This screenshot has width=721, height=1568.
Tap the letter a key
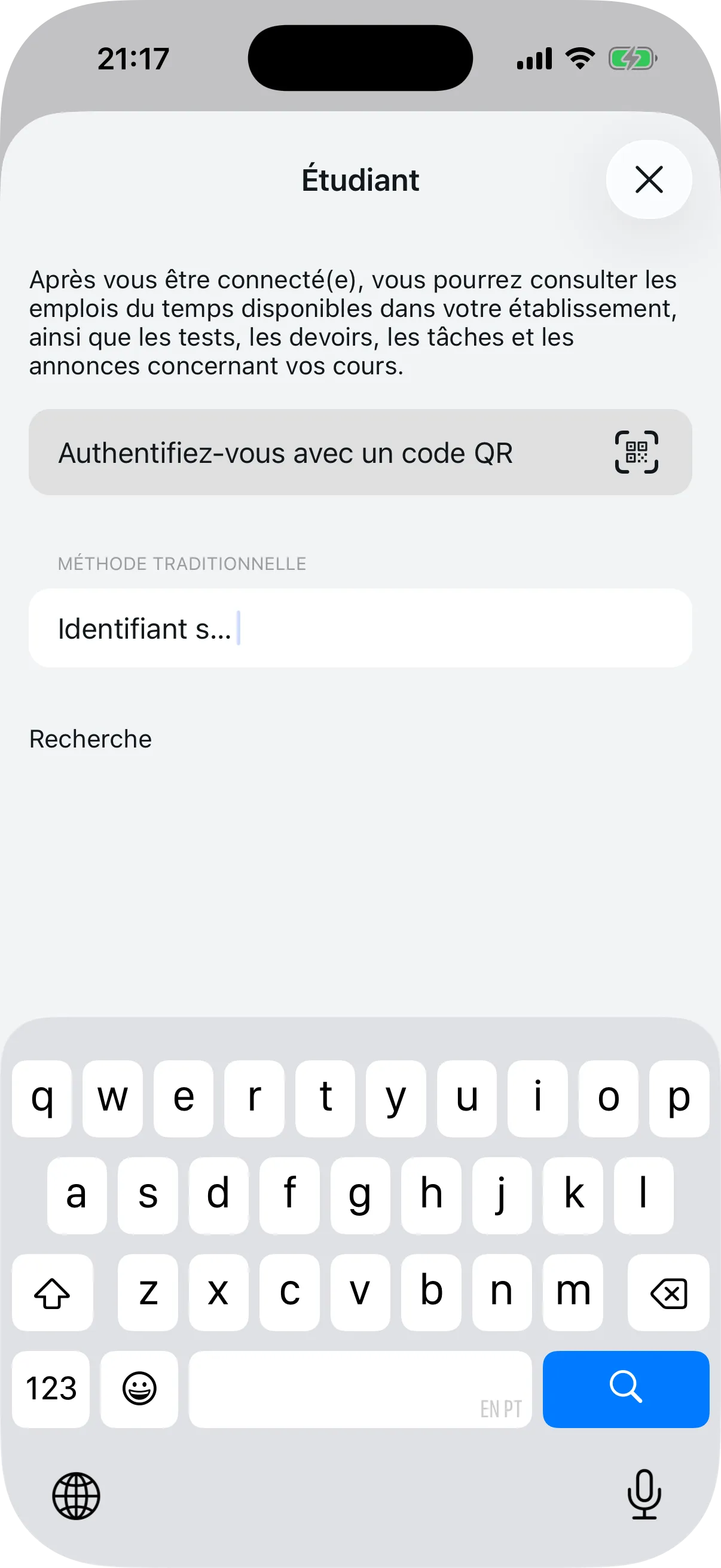point(77,1194)
